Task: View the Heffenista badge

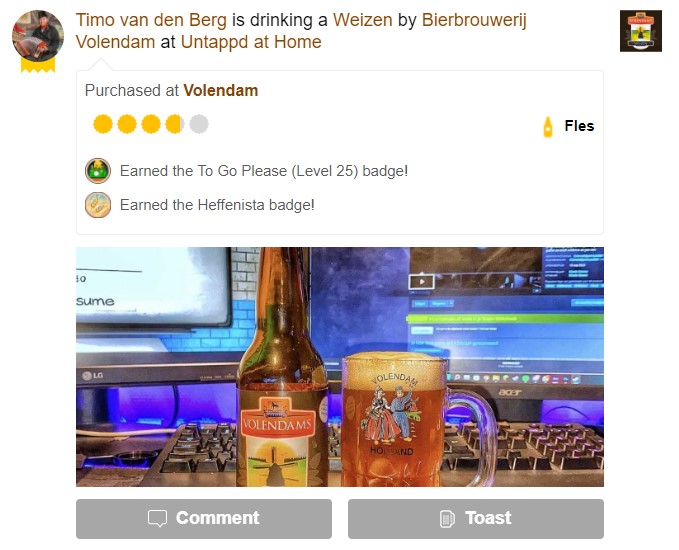Action: click(97, 205)
